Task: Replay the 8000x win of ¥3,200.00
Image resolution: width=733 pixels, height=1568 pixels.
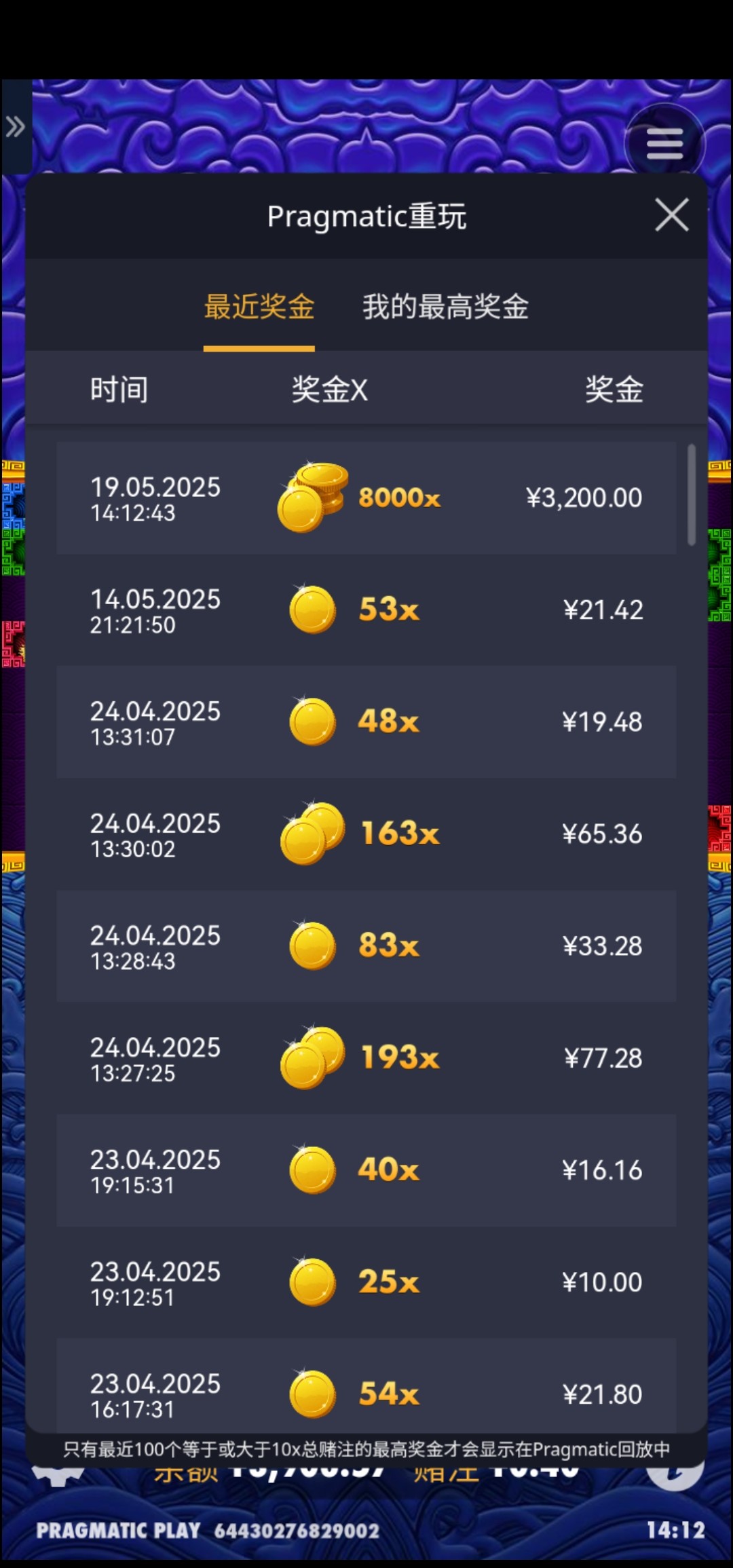Action: 366,498
